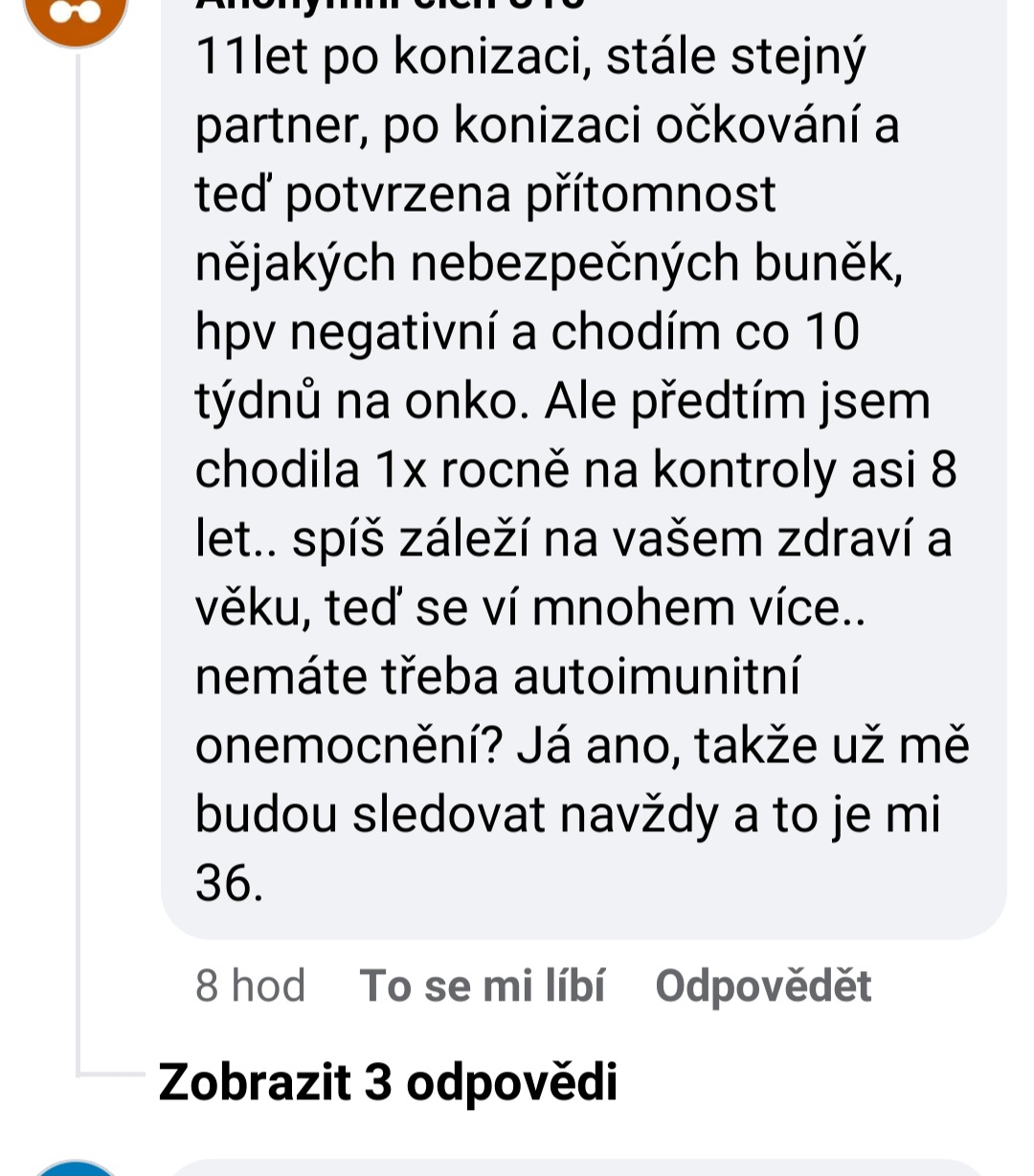Like the anonymous member's comment
Screen dimensions: 1034x1176
coord(482,985)
